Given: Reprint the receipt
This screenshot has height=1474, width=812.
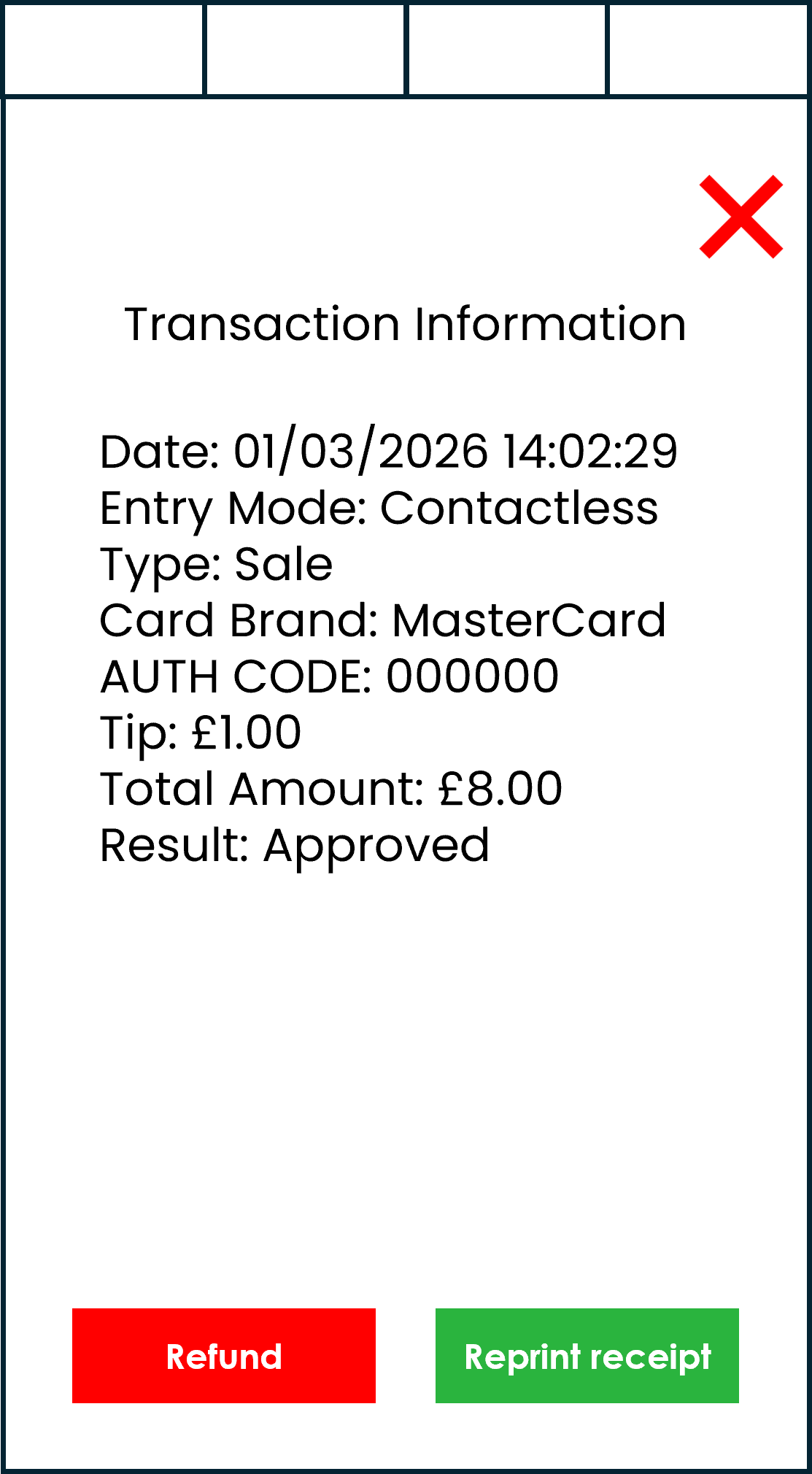Looking at the screenshot, I should [x=587, y=1356].
